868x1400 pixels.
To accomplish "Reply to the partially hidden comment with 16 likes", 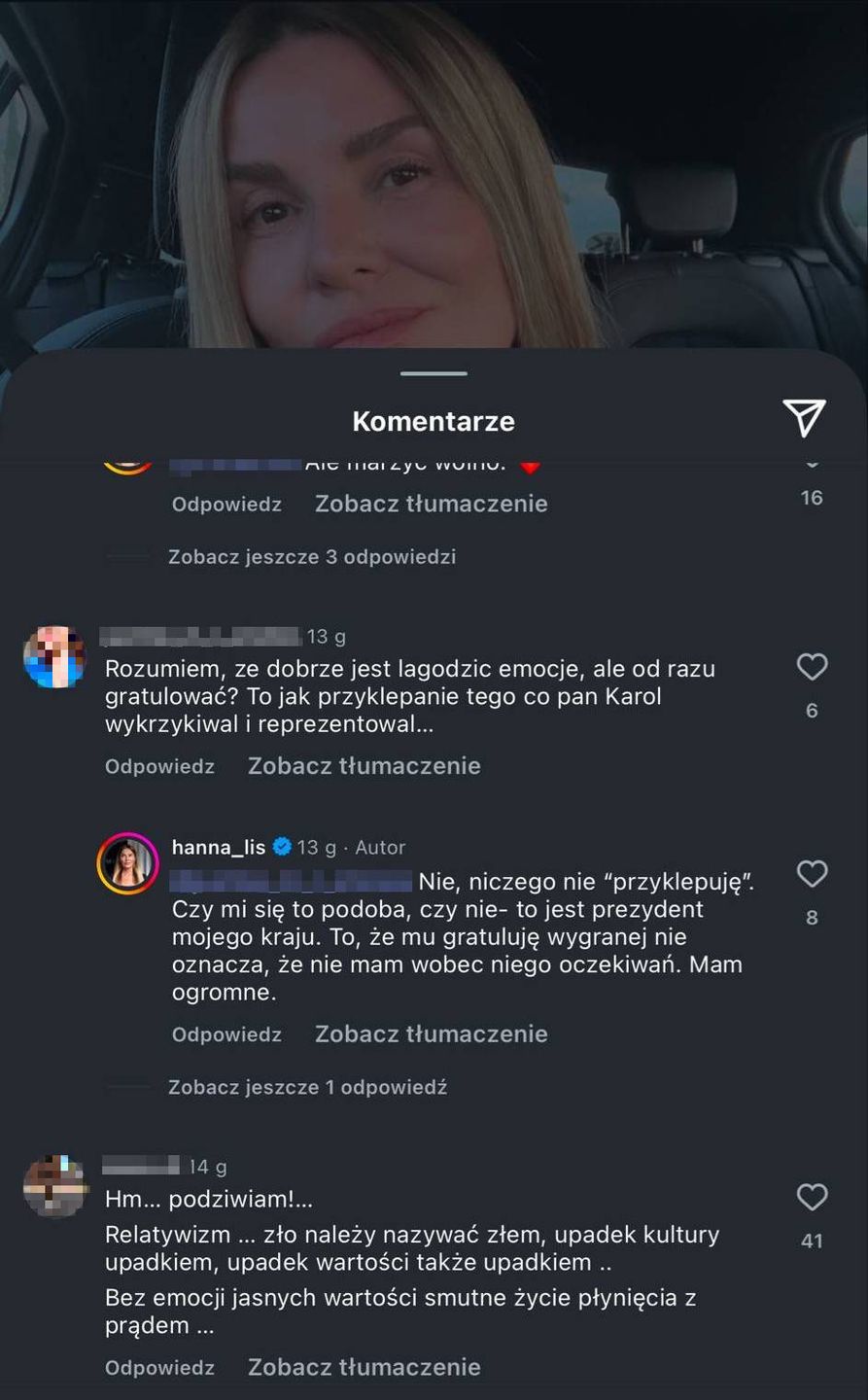I will tap(226, 505).
